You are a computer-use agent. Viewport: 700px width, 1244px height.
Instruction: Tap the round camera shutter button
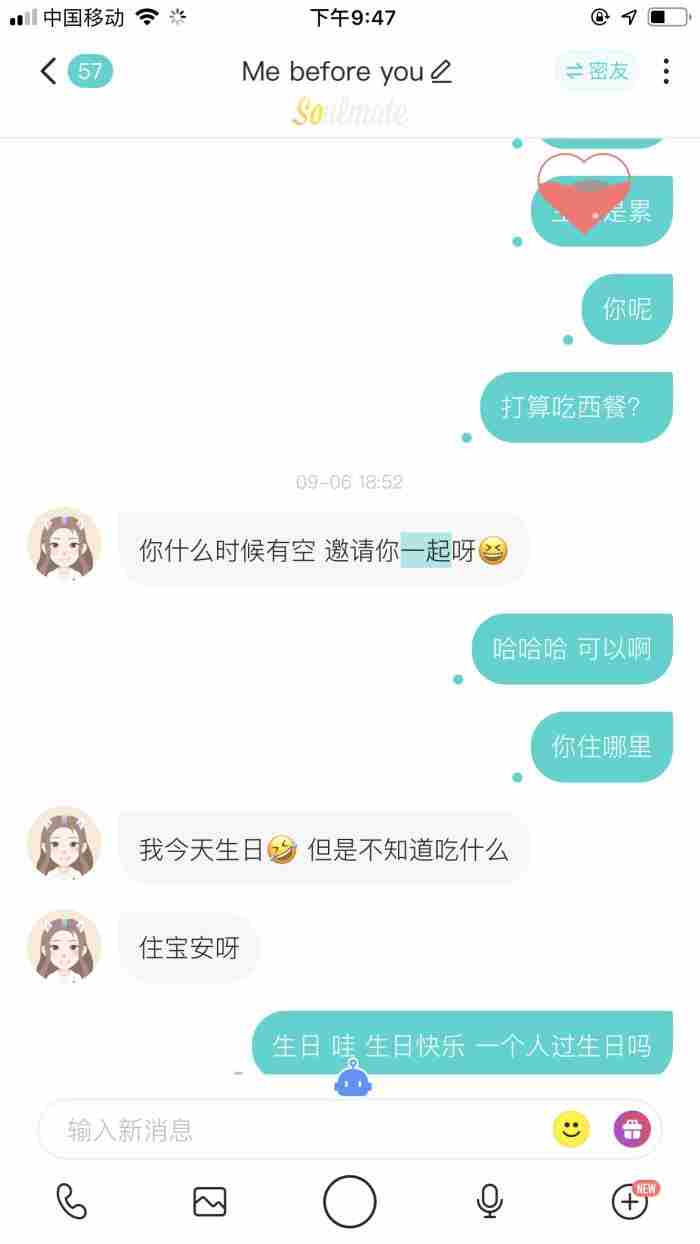click(x=350, y=1201)
